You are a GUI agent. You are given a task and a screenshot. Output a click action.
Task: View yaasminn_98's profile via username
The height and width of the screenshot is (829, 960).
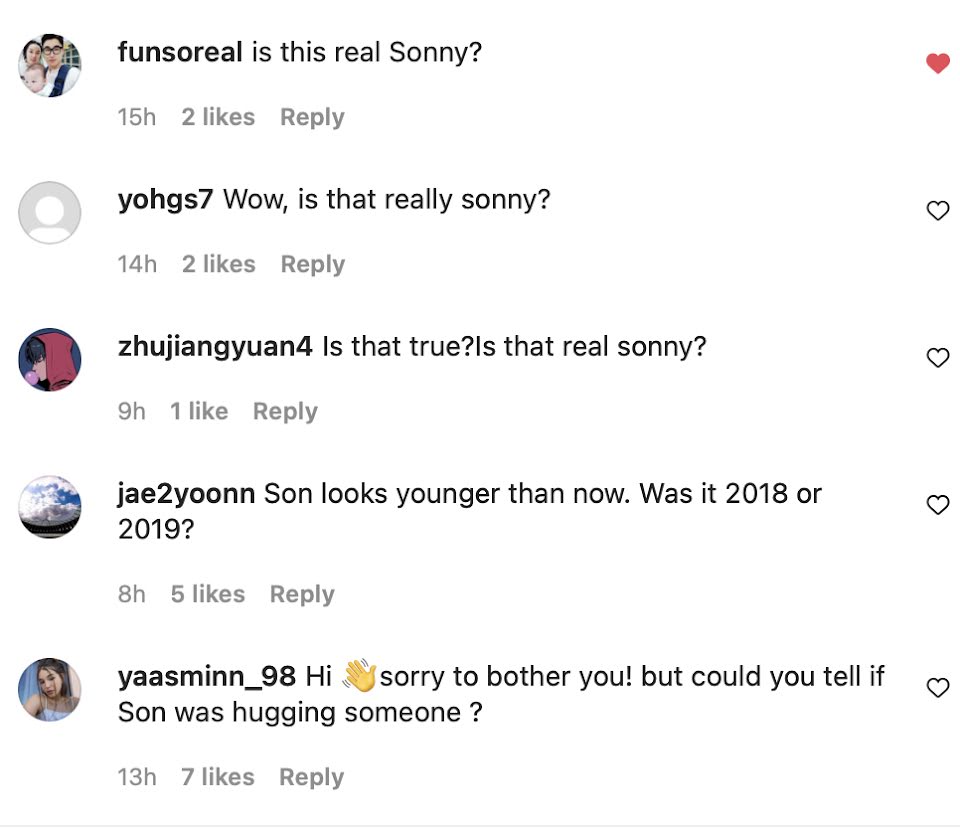tap(207, 677)
